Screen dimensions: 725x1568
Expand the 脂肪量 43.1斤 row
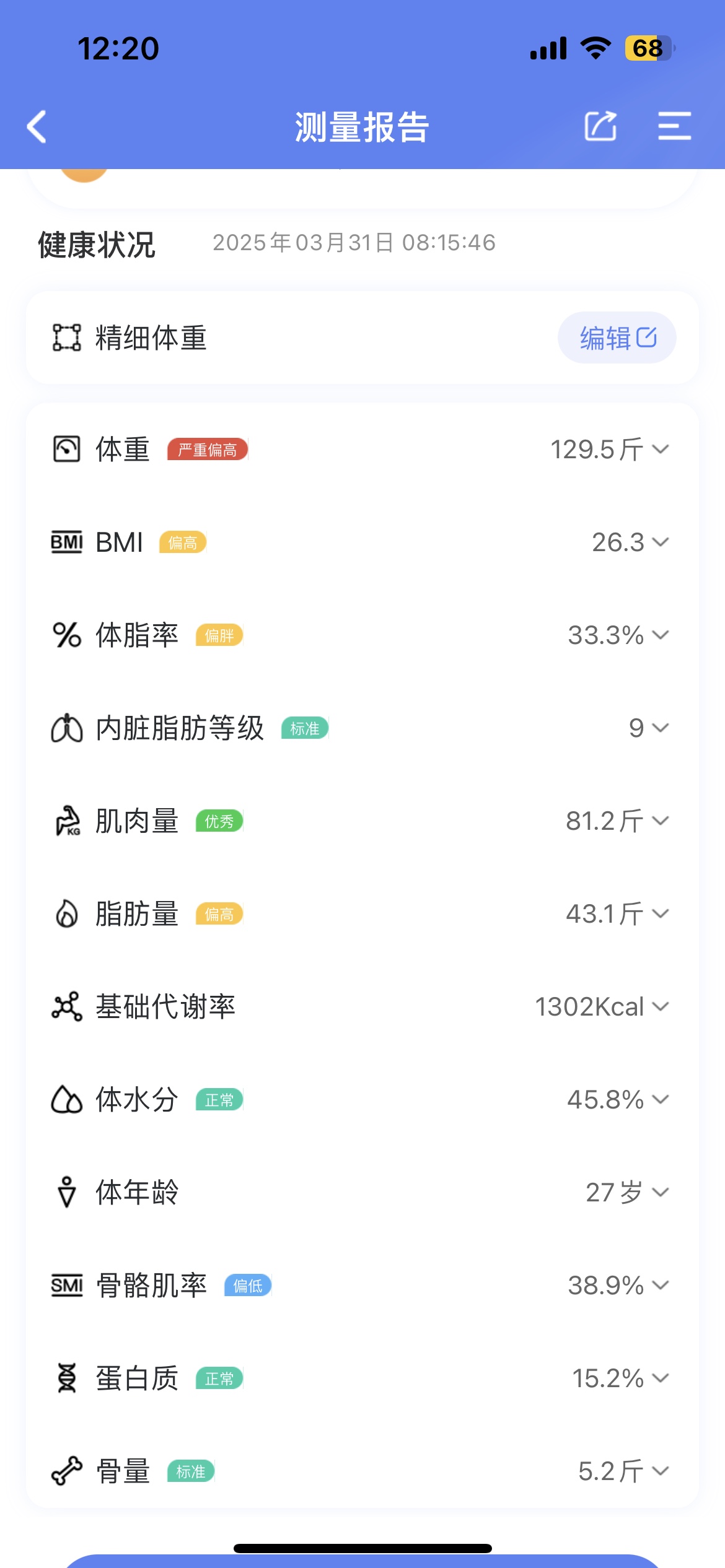pyautogui.click(x=362, y=913)
